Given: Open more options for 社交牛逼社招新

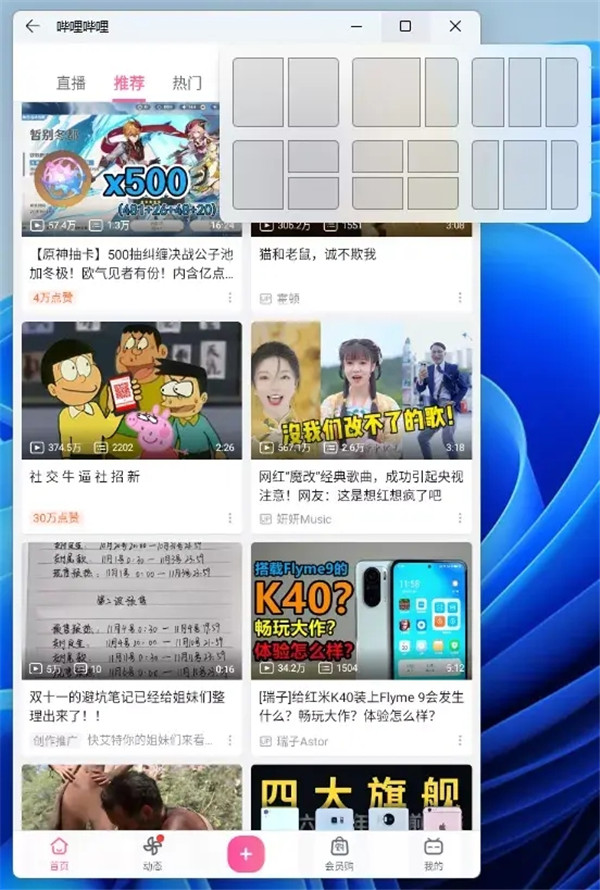Looking at the screenshot, I should click(x=230, y=518).
